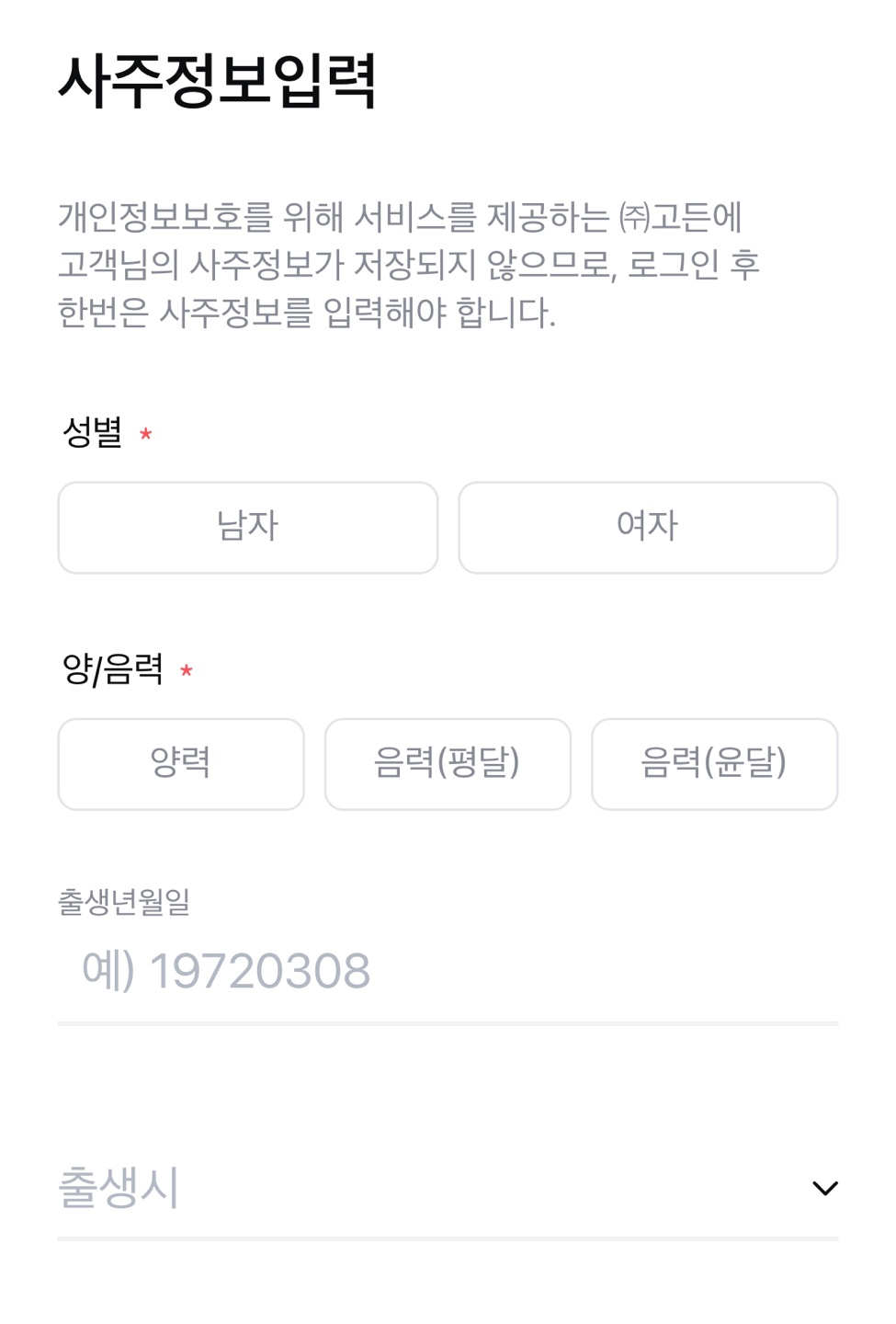Viewport: 896px width, 1324px height.
Task: Click the 양/음력 field label
Action: [117, 672]
